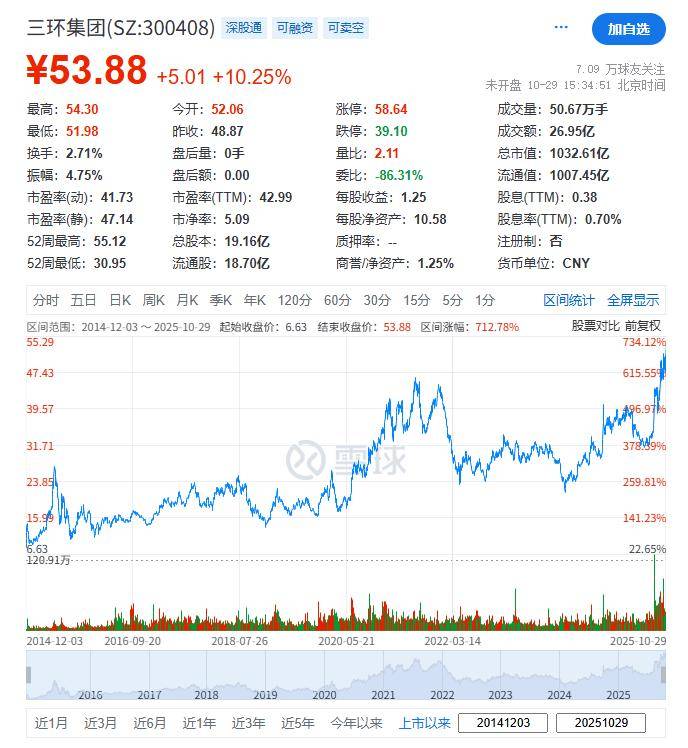Open 股票对比 stock comparison
688x748 pixels.
point(595,326)
